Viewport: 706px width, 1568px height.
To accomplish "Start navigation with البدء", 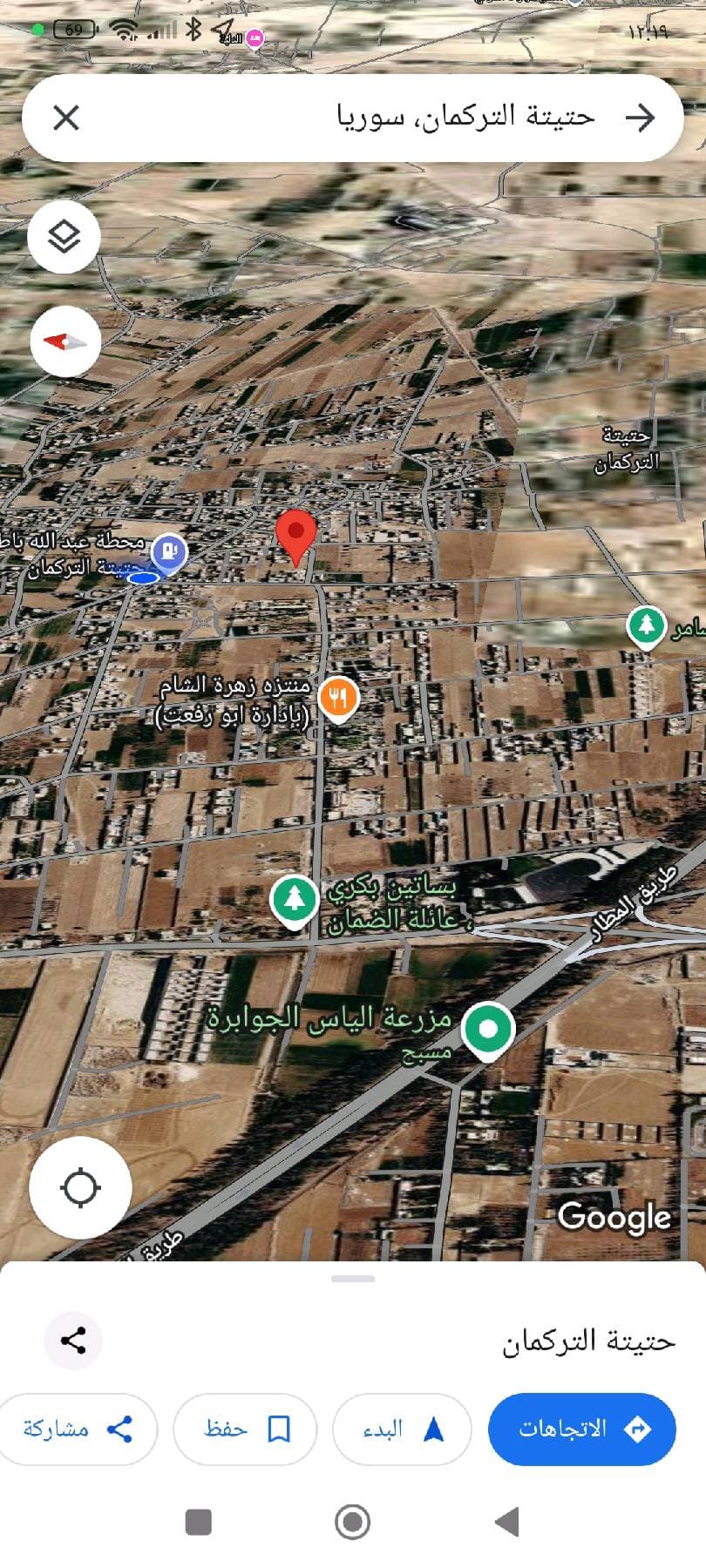I will point(403,1429).
